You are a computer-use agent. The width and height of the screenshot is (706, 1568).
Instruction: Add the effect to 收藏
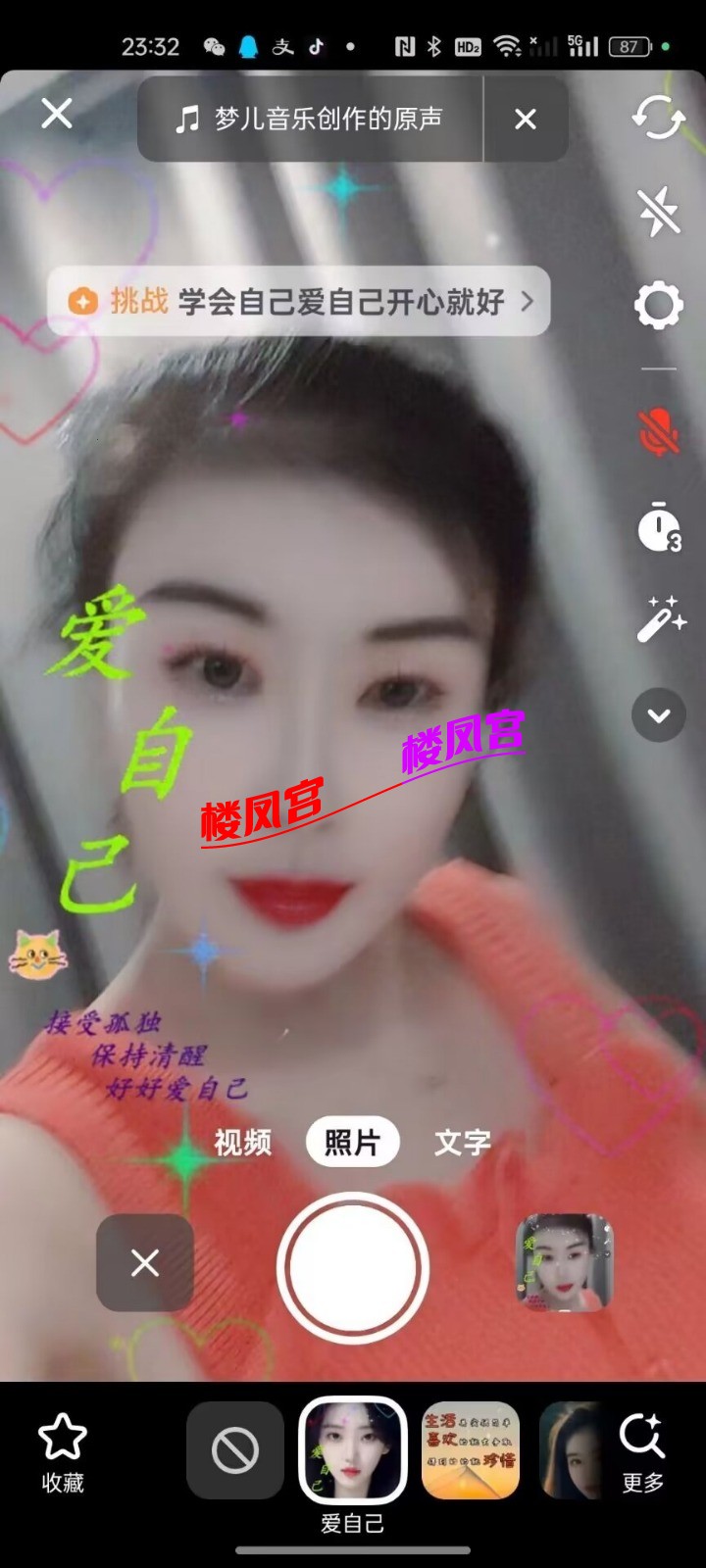point(63,1452)
